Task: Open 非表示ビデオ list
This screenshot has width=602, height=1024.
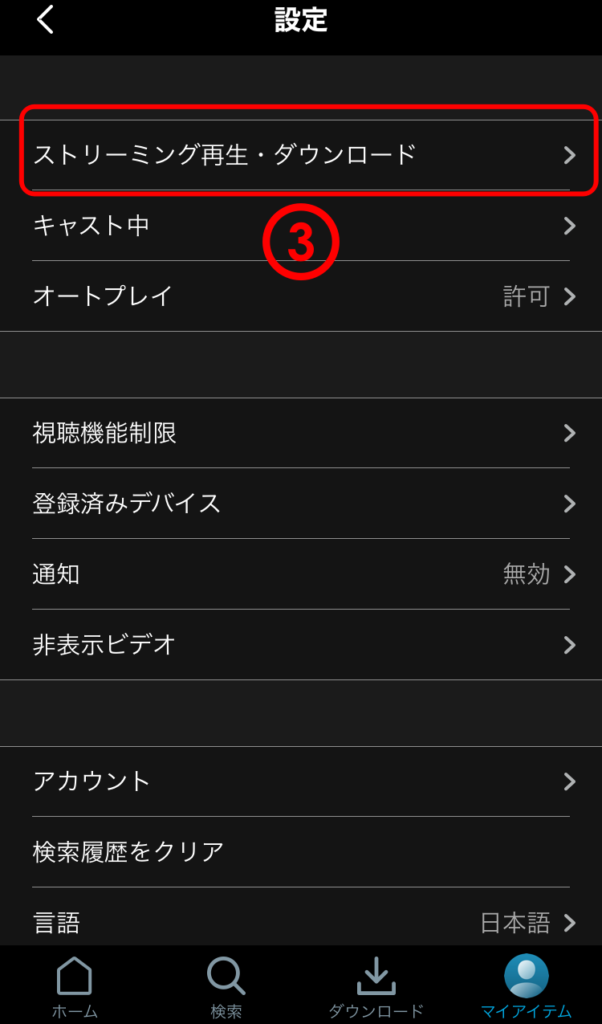Action: (300, 644)
